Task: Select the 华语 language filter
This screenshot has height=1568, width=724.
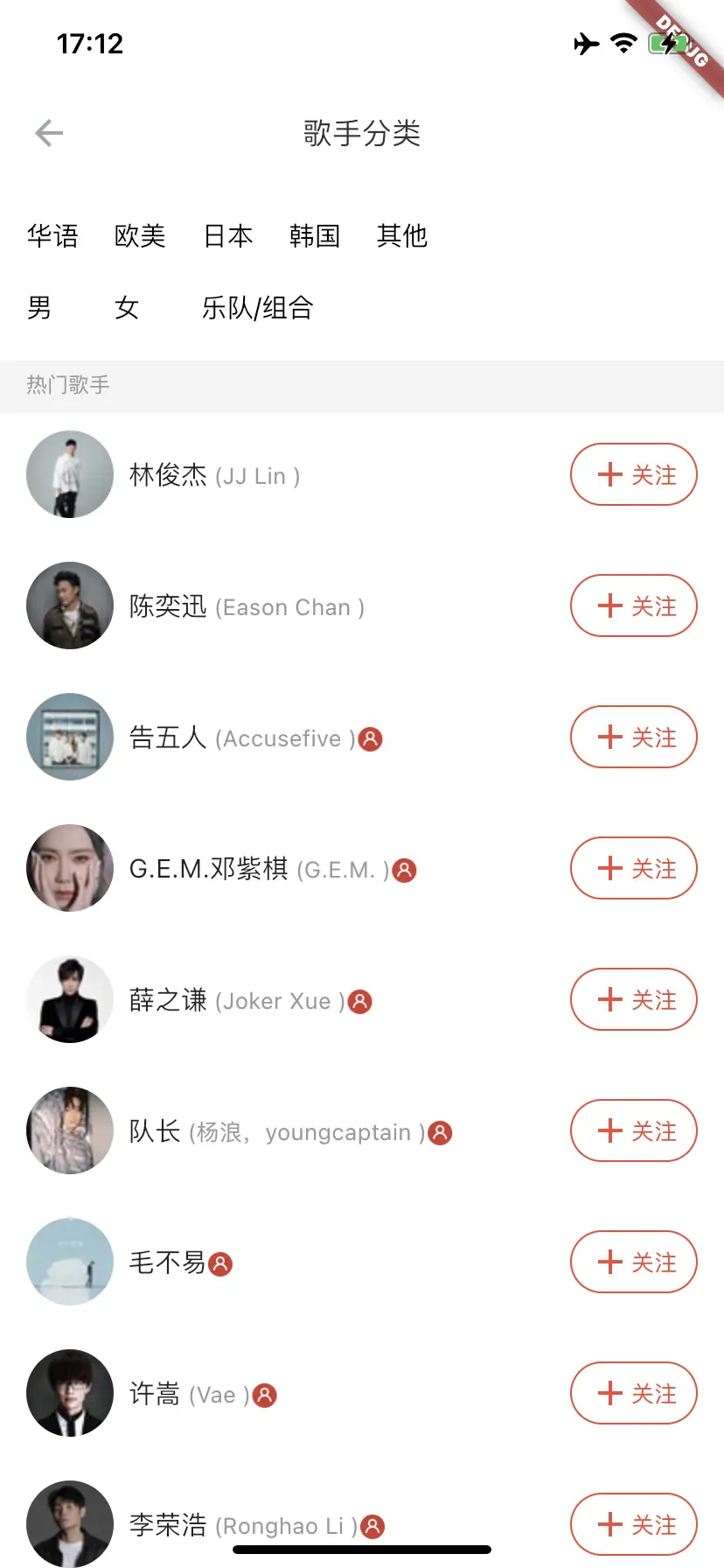Action: [x=52, y=236]
